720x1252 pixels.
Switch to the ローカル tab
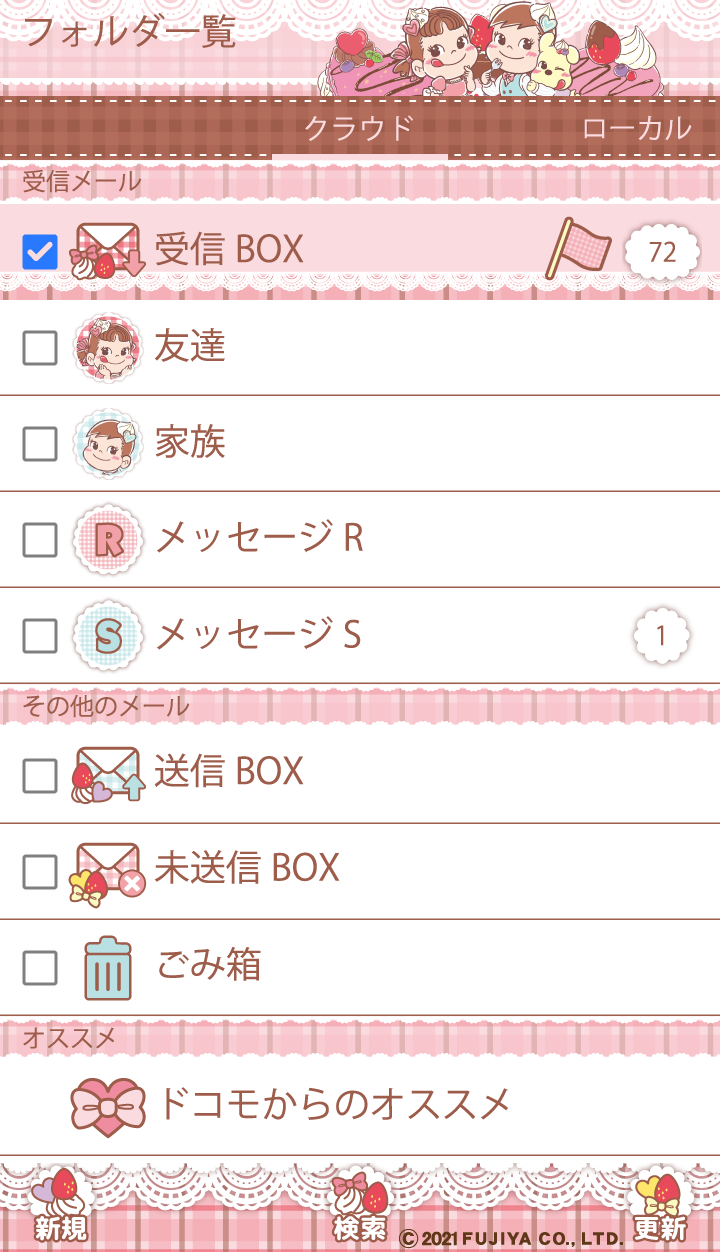point(636,129)
